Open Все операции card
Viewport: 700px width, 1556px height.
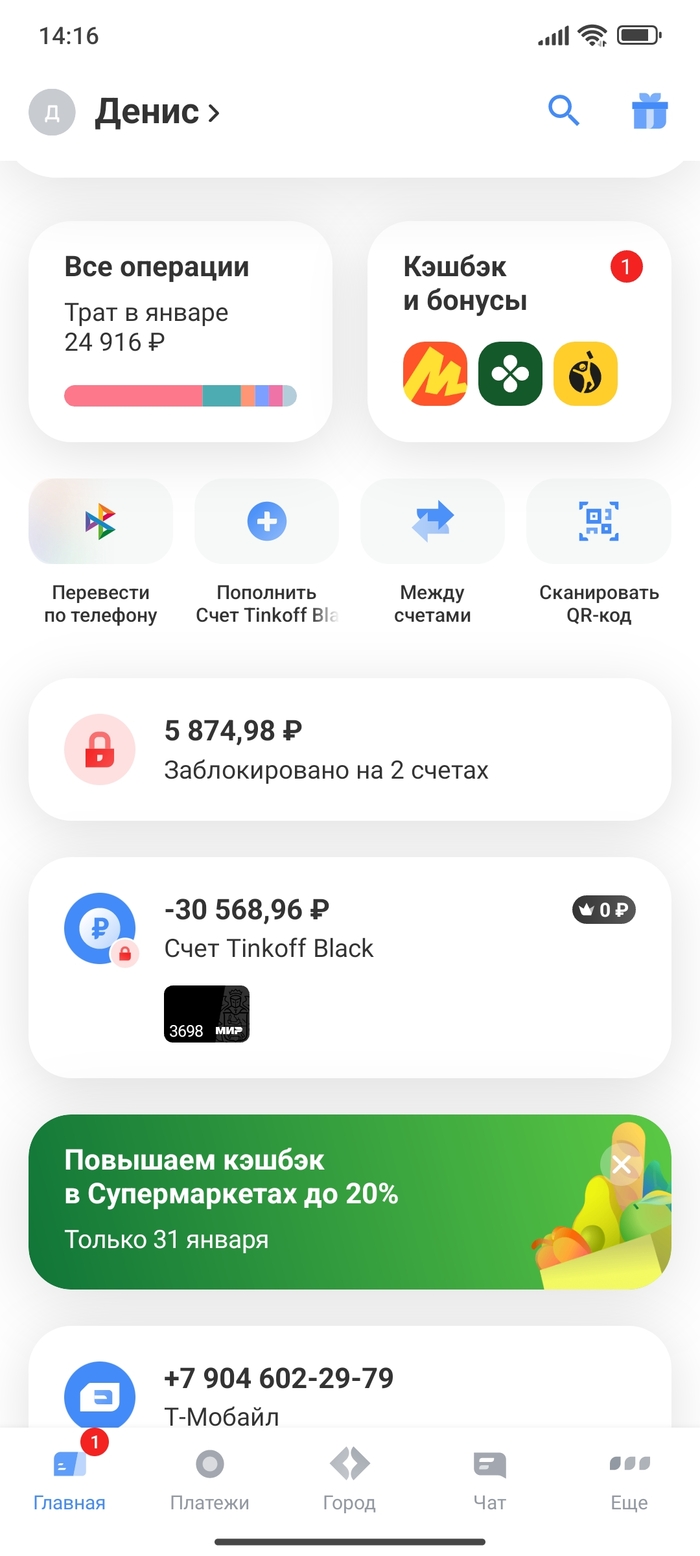[180, 331]
